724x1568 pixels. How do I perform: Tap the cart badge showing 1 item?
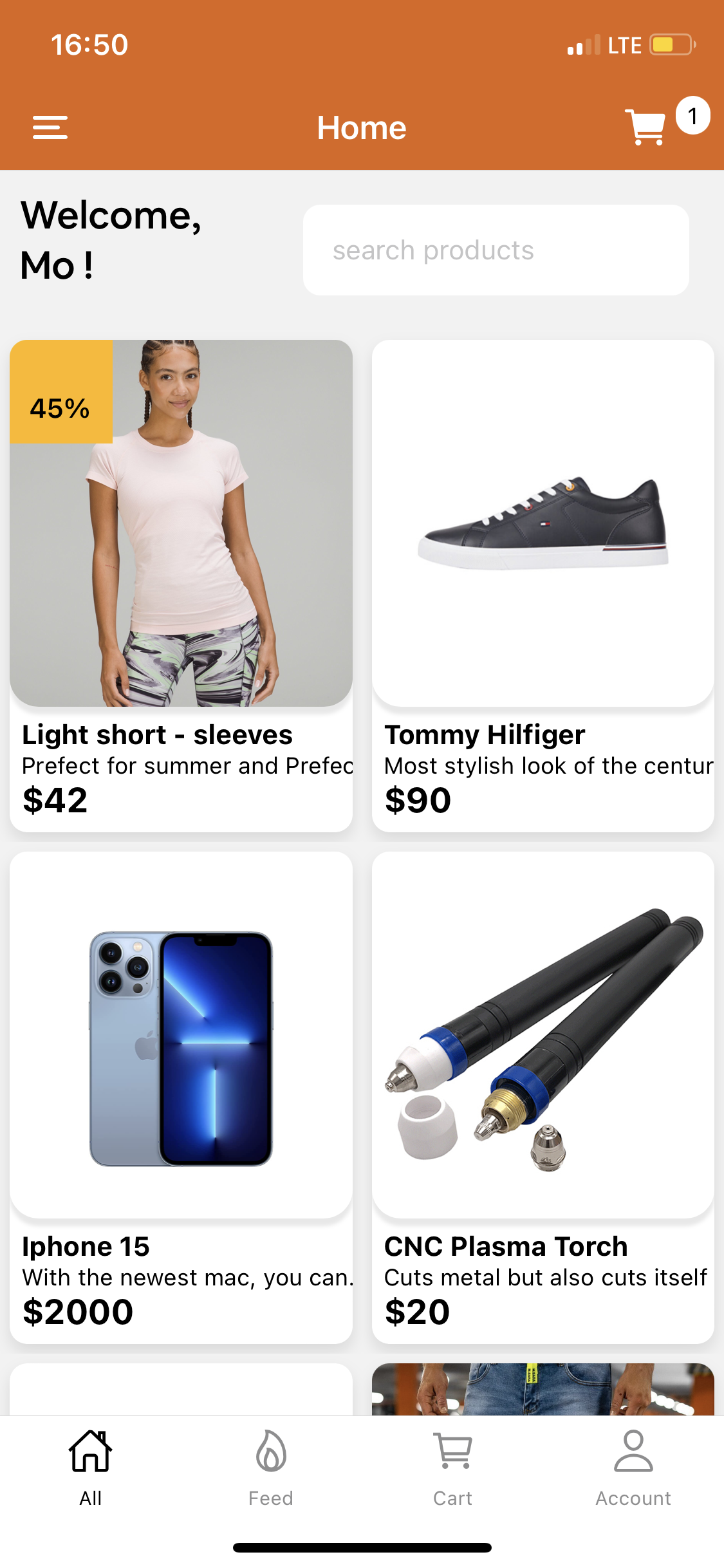click(692, 115)
